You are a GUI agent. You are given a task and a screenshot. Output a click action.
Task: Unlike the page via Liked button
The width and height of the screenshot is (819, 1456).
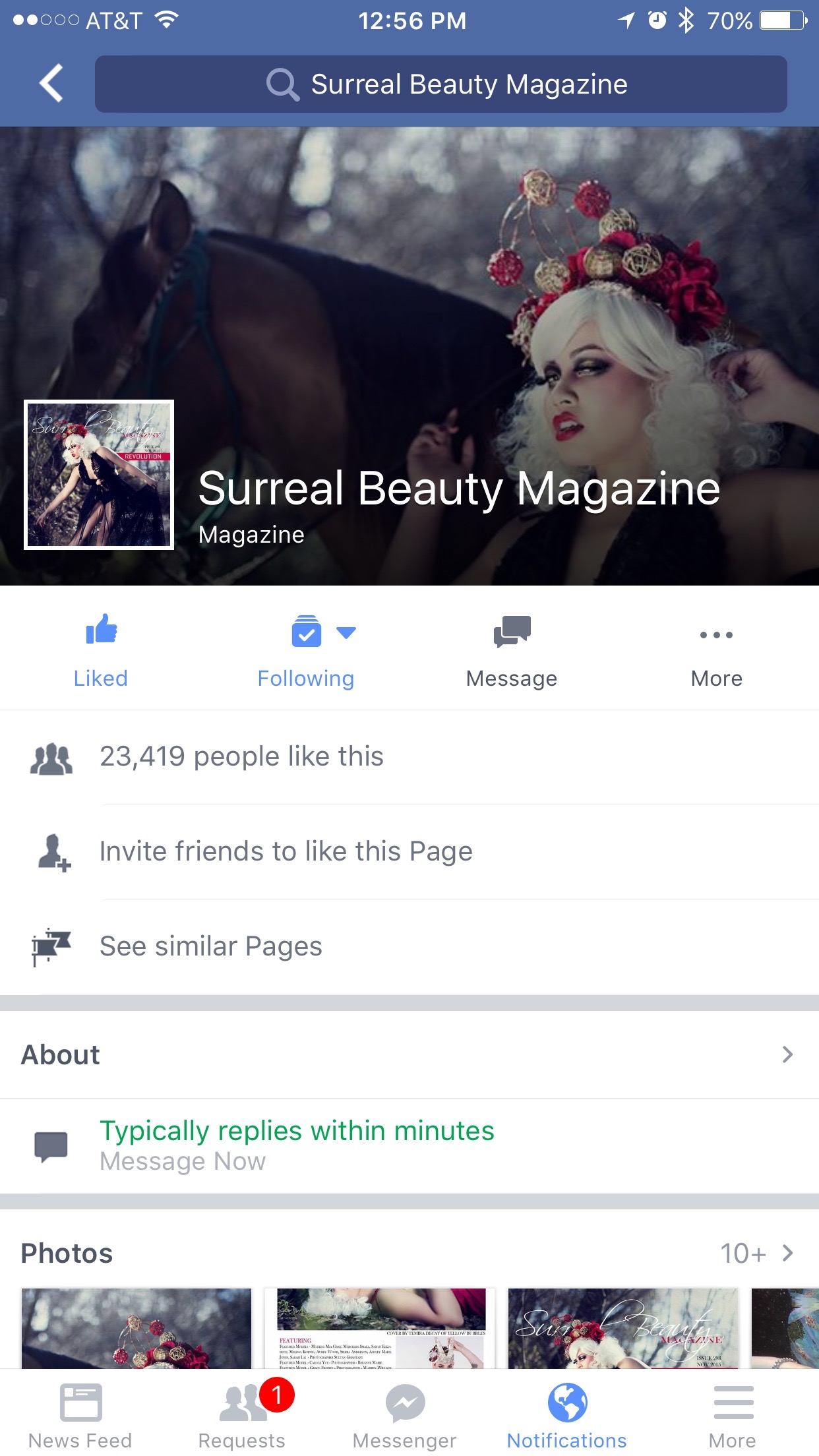[101, 650]
